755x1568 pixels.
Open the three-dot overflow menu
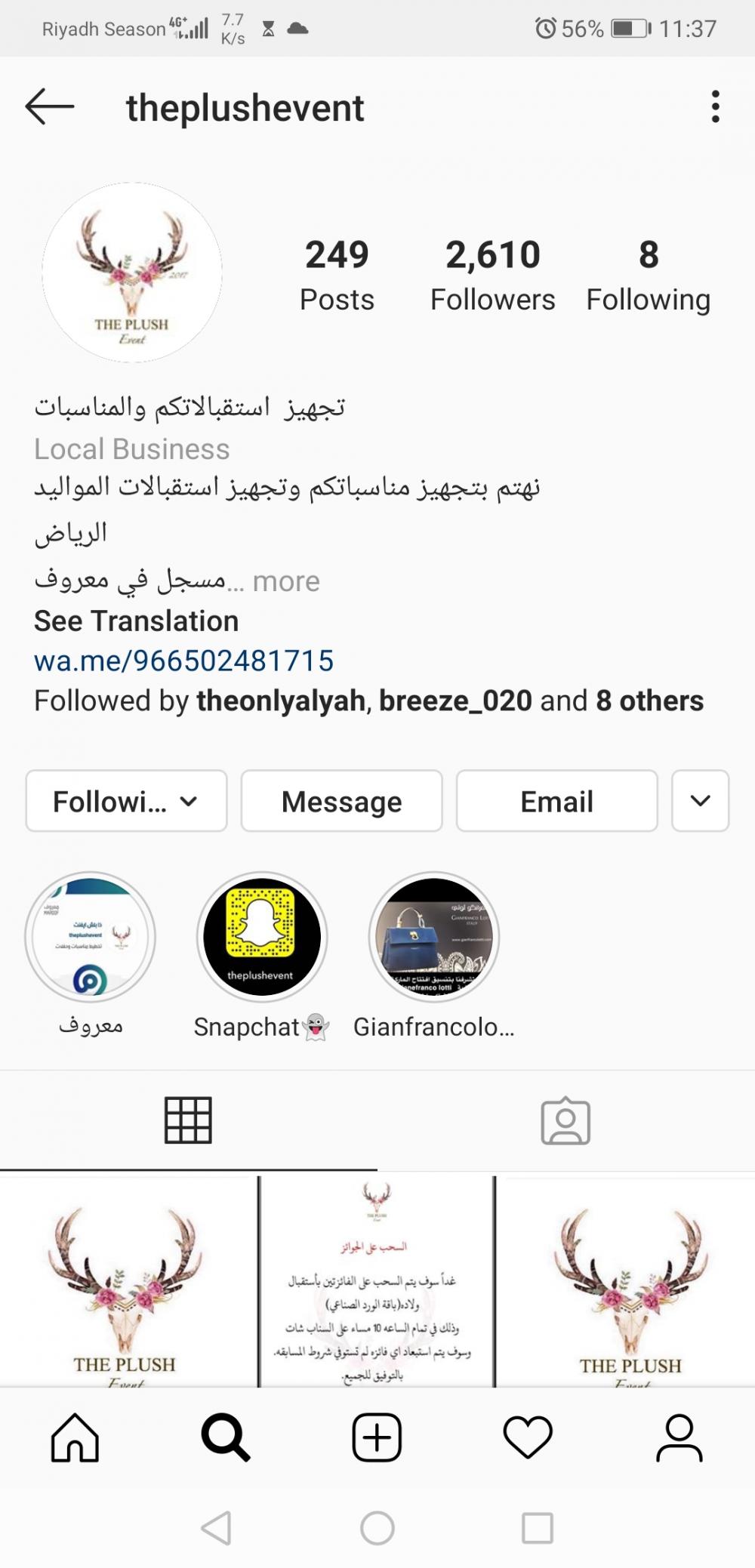(714, 106)
